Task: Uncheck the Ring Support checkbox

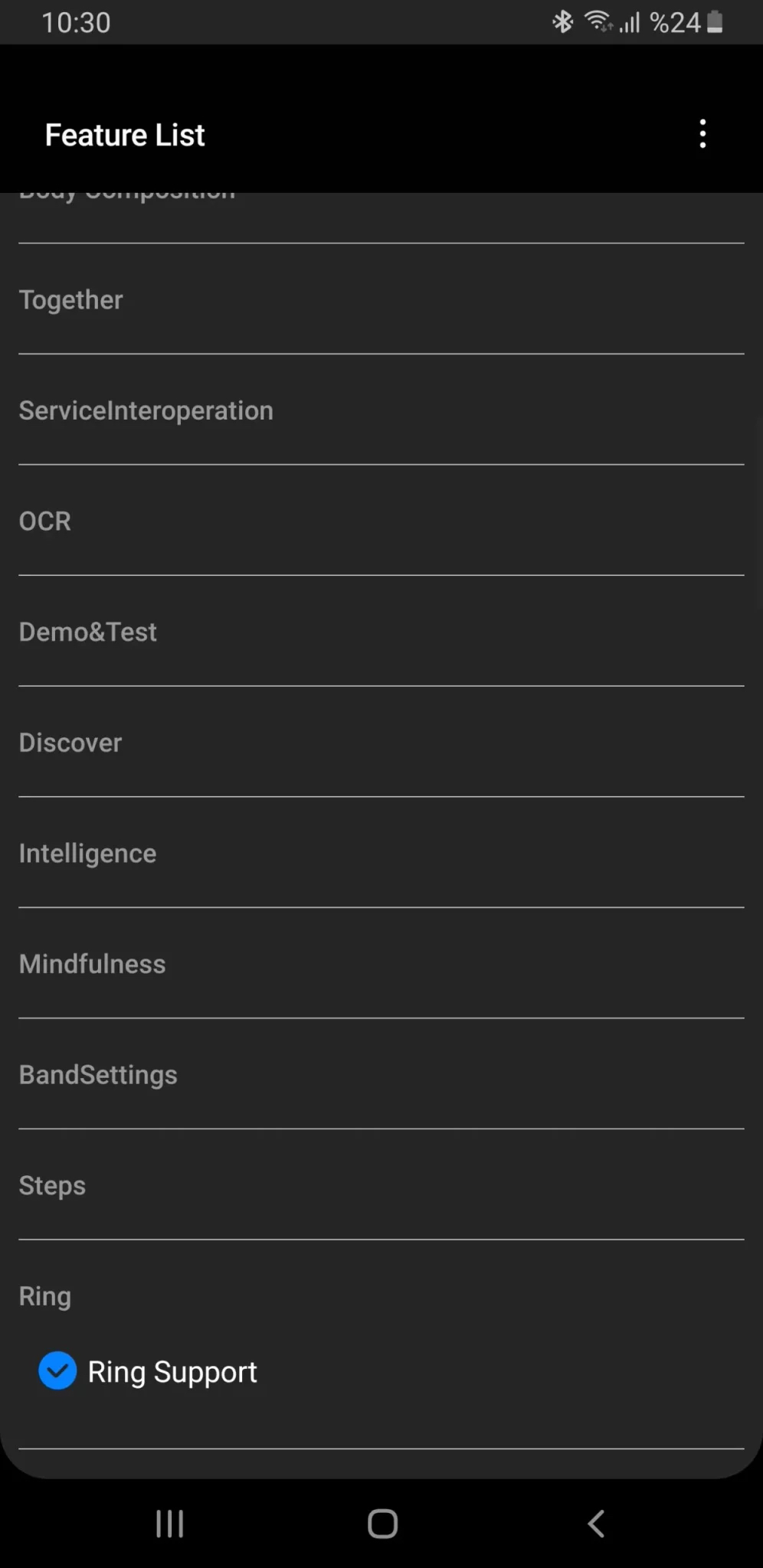Action: [x=57, y=1371]
